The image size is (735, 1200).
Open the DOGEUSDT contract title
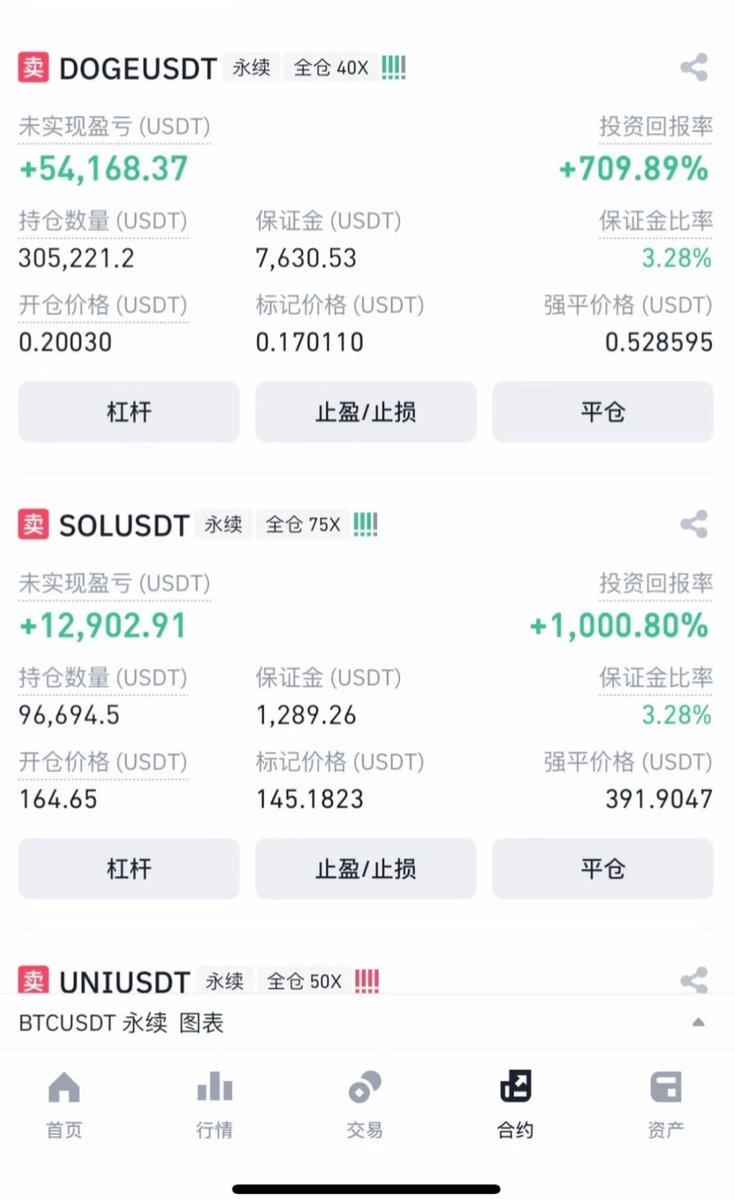138,68
